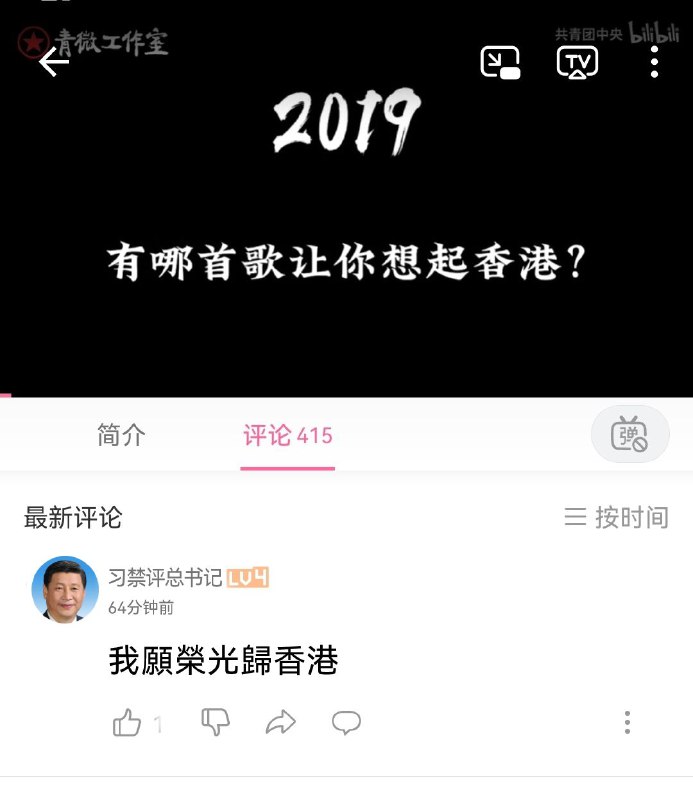Reply to the comment 我願榮光歸香港
This screenshot has width=693, height=800.
point(346,722)
